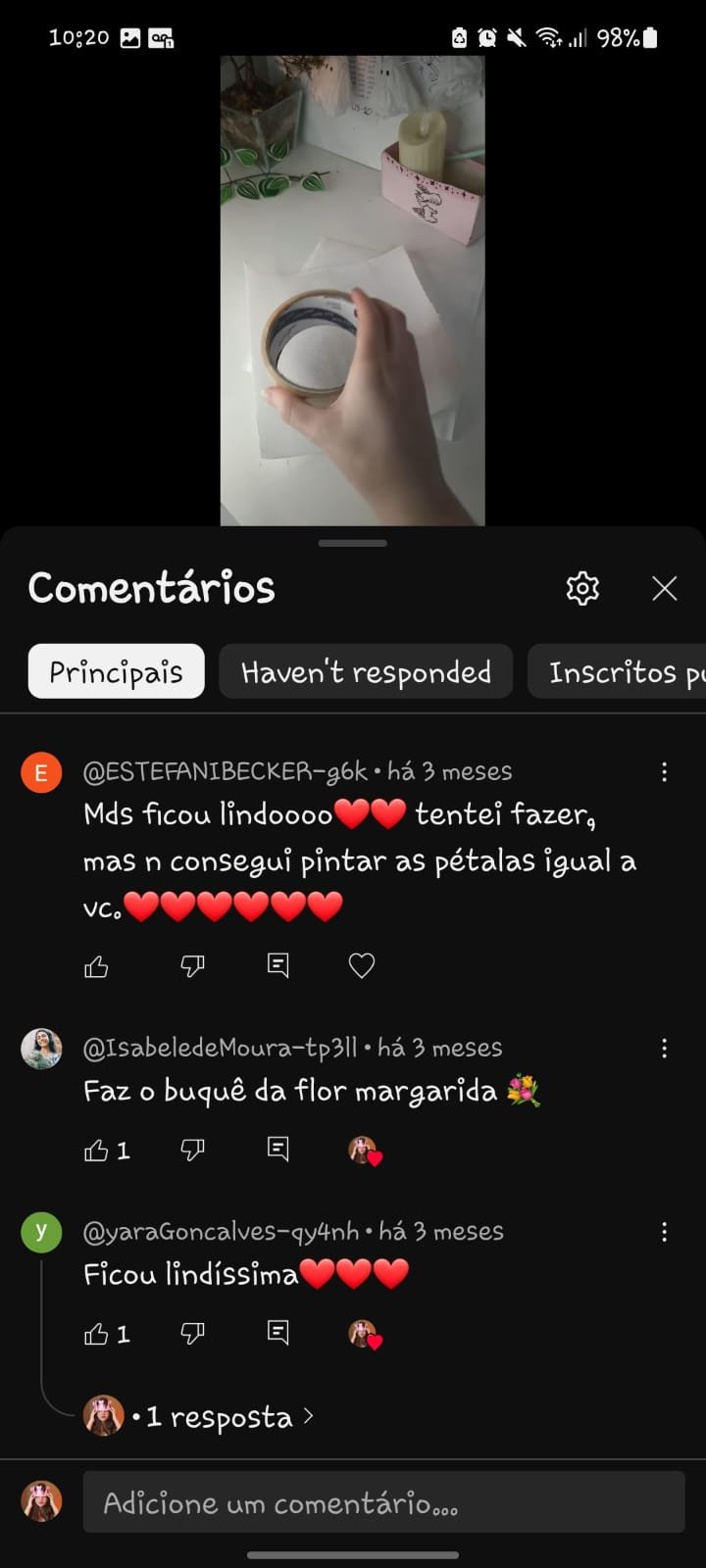Open the video playing above comments
Viewport: 706px width, 1568px height.
tap(352, 291)
